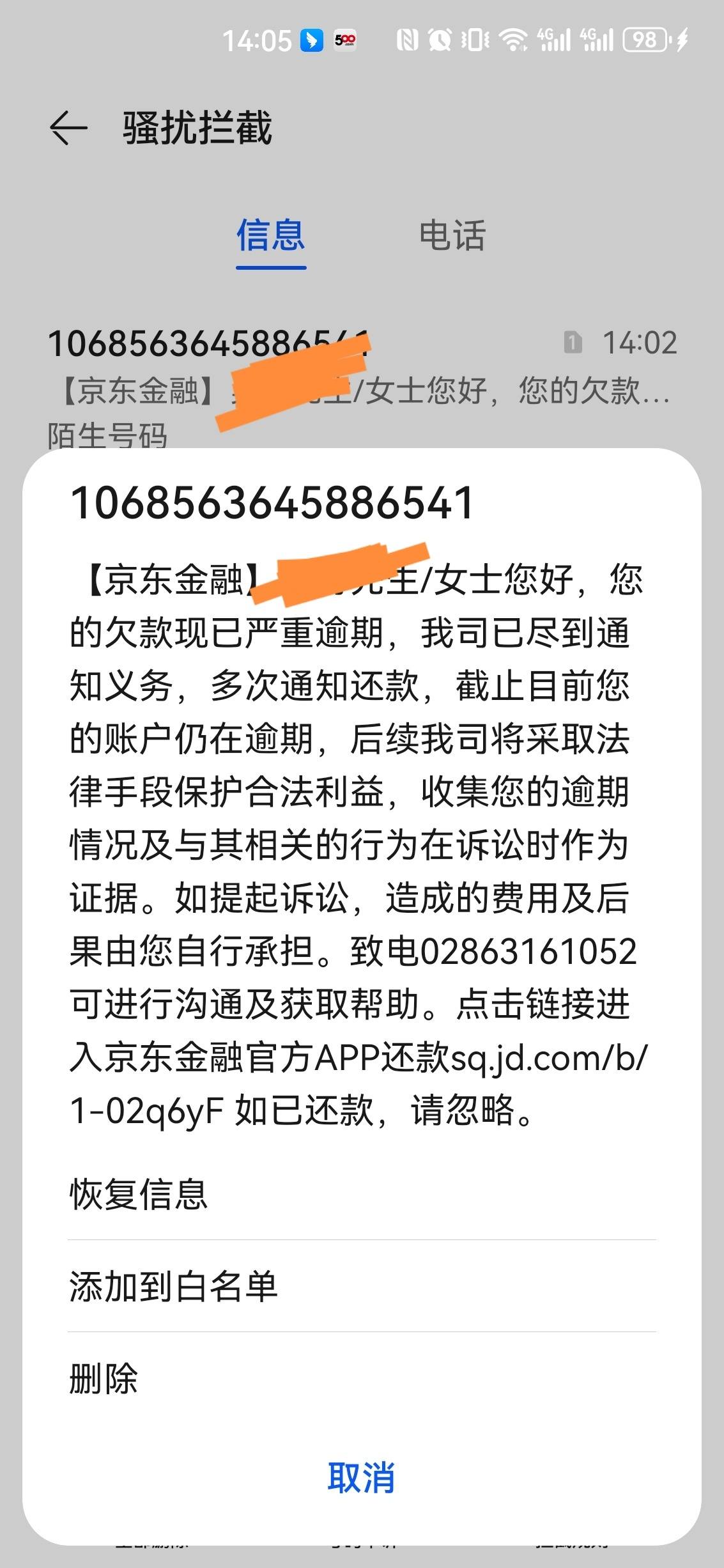The width and height of the screenshot is (724, 1568).
Task: Switch to the 电话 tab
Action: pyautogui.click(x=452, y=235)
